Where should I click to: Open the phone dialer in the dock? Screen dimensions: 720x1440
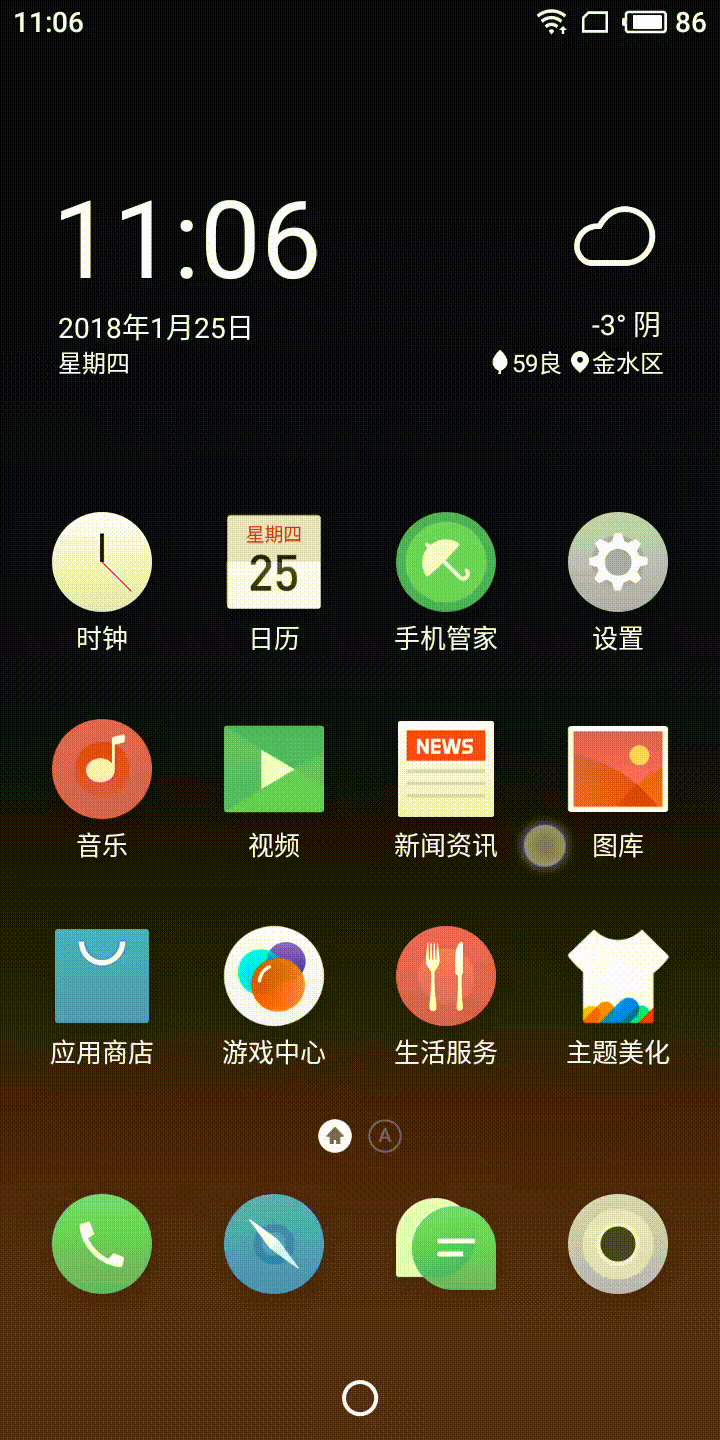[x=102, y=1244]
